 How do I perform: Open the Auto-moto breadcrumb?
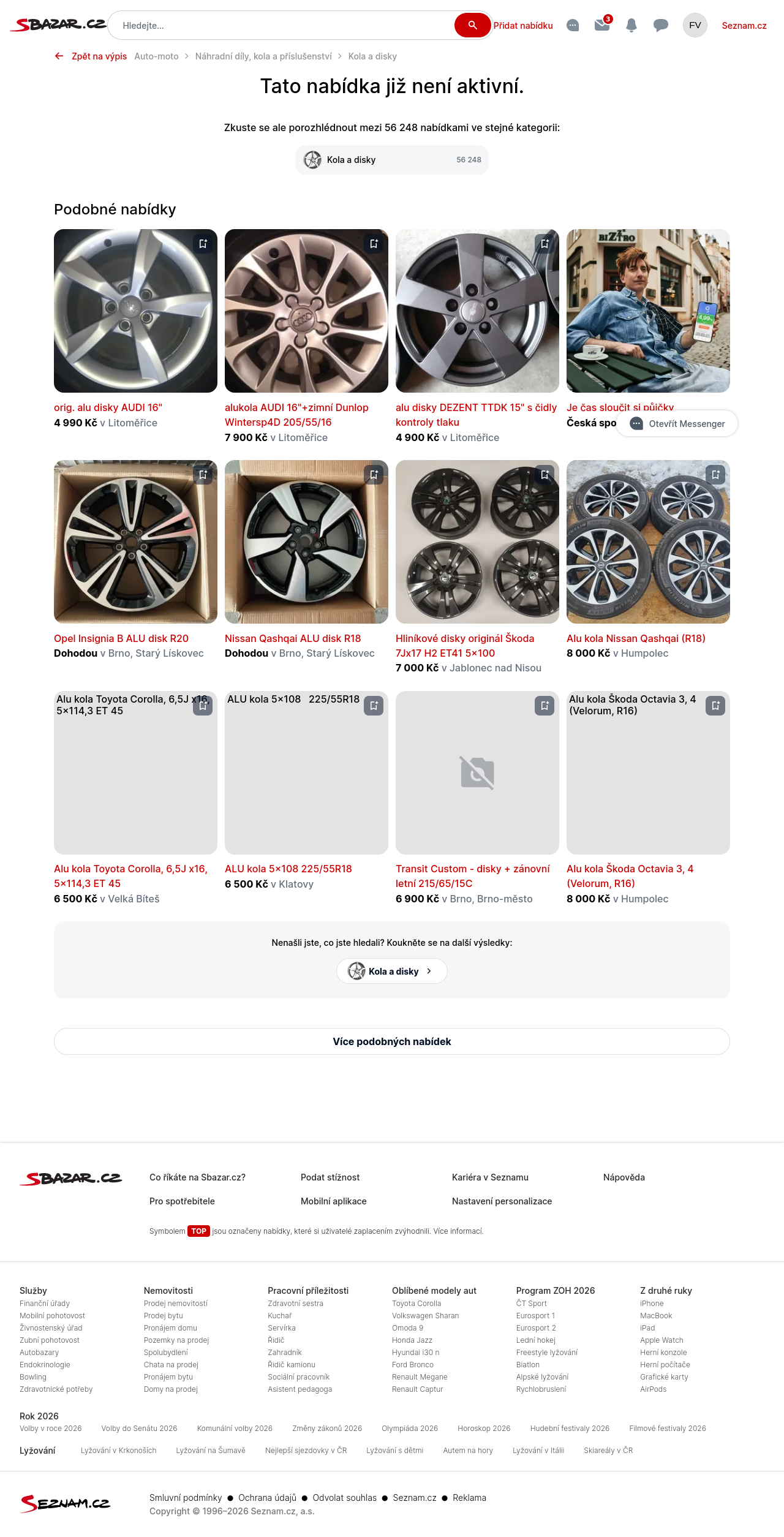156,56
